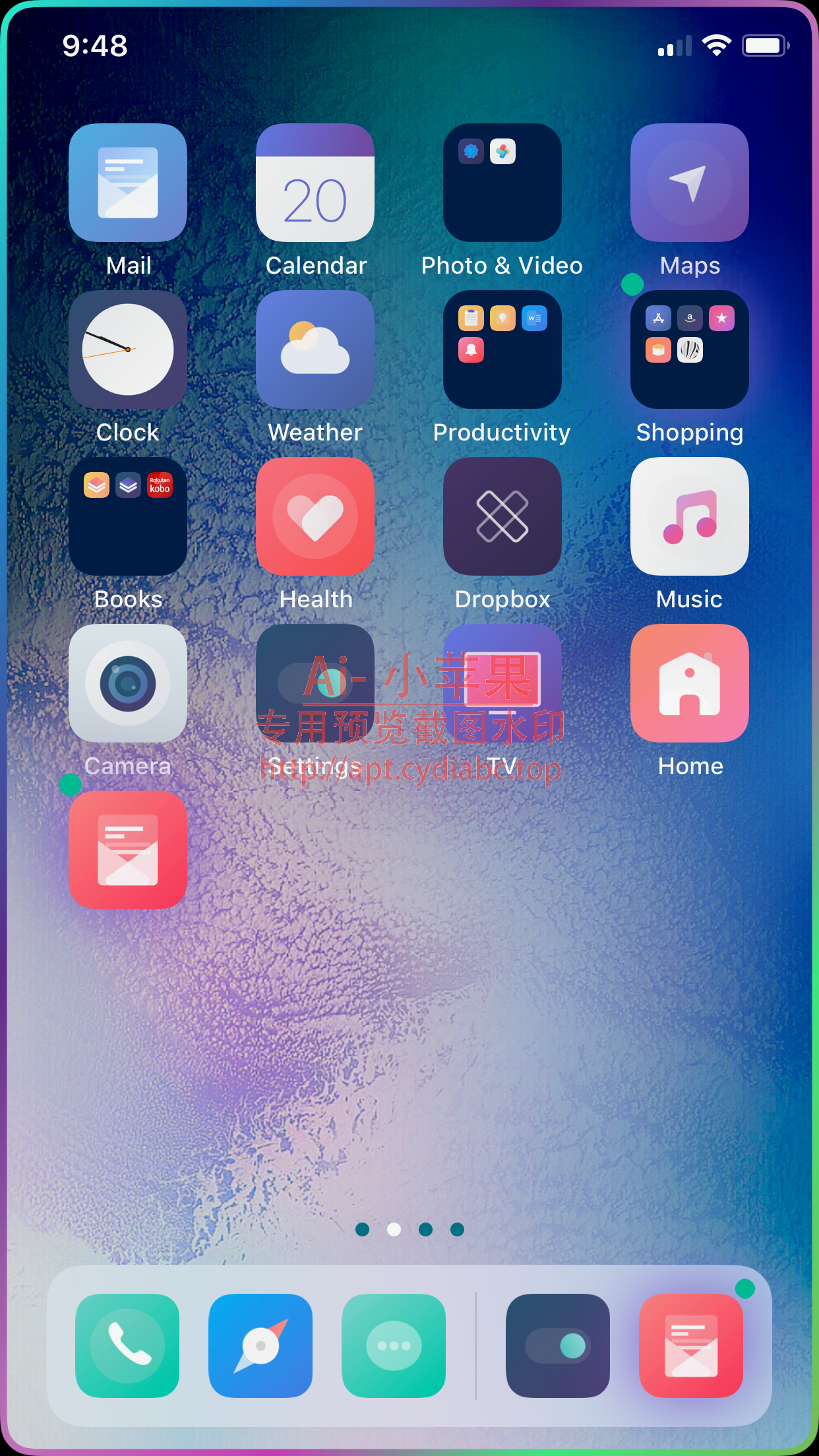Screen dimensions: 819x1456
Task: Open the Shopping folder
Action: [x=690, y=349]
